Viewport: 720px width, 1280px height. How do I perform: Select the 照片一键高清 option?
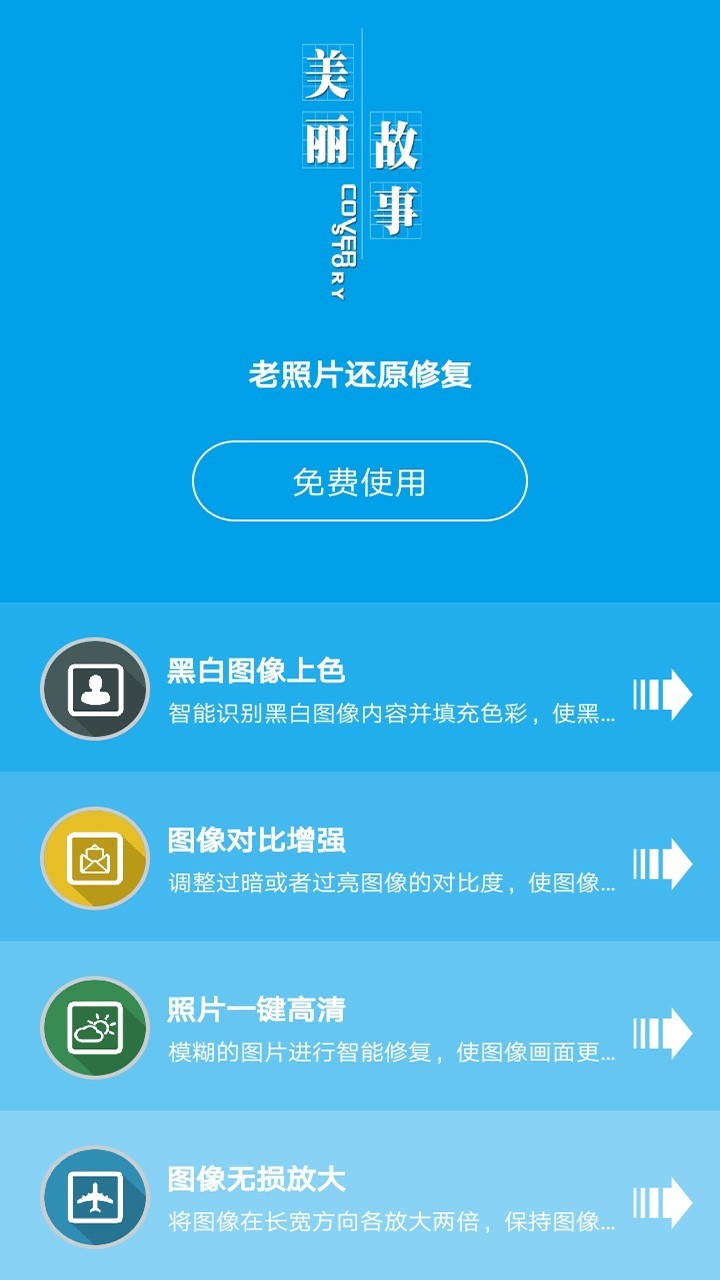coord(360,1026)
